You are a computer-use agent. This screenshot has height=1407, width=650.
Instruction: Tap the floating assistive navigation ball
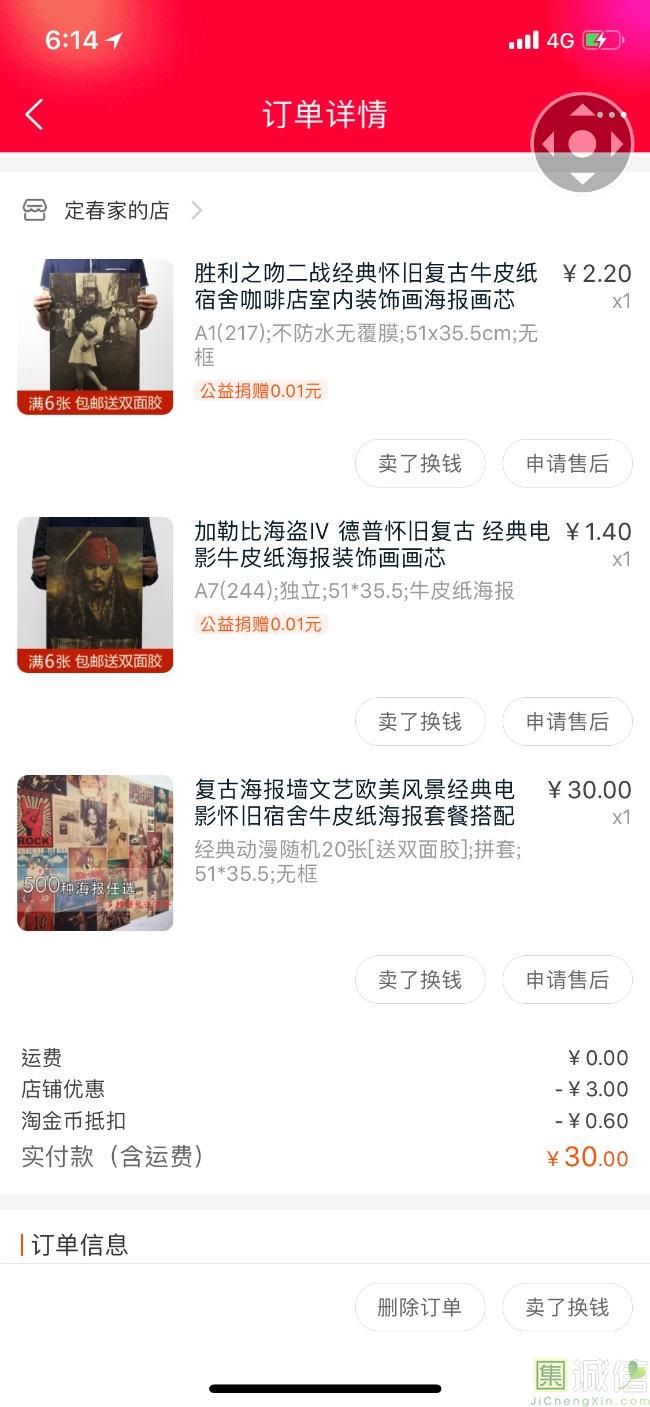(582, 144)
